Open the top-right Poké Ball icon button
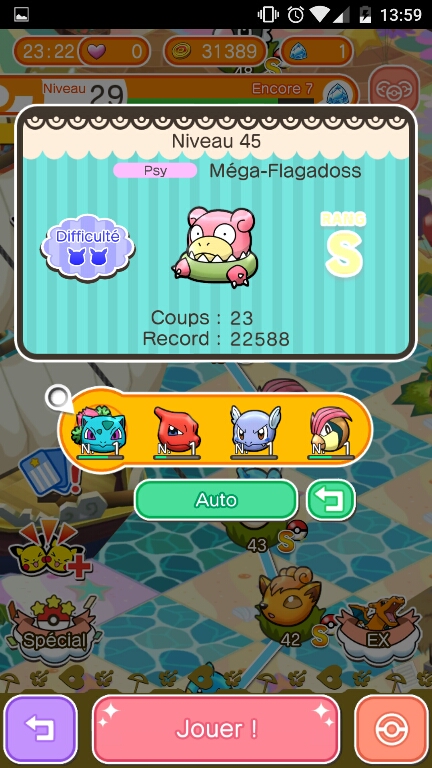Image resolution: width=432 pixels, height=768 pixels. [394, 89]
